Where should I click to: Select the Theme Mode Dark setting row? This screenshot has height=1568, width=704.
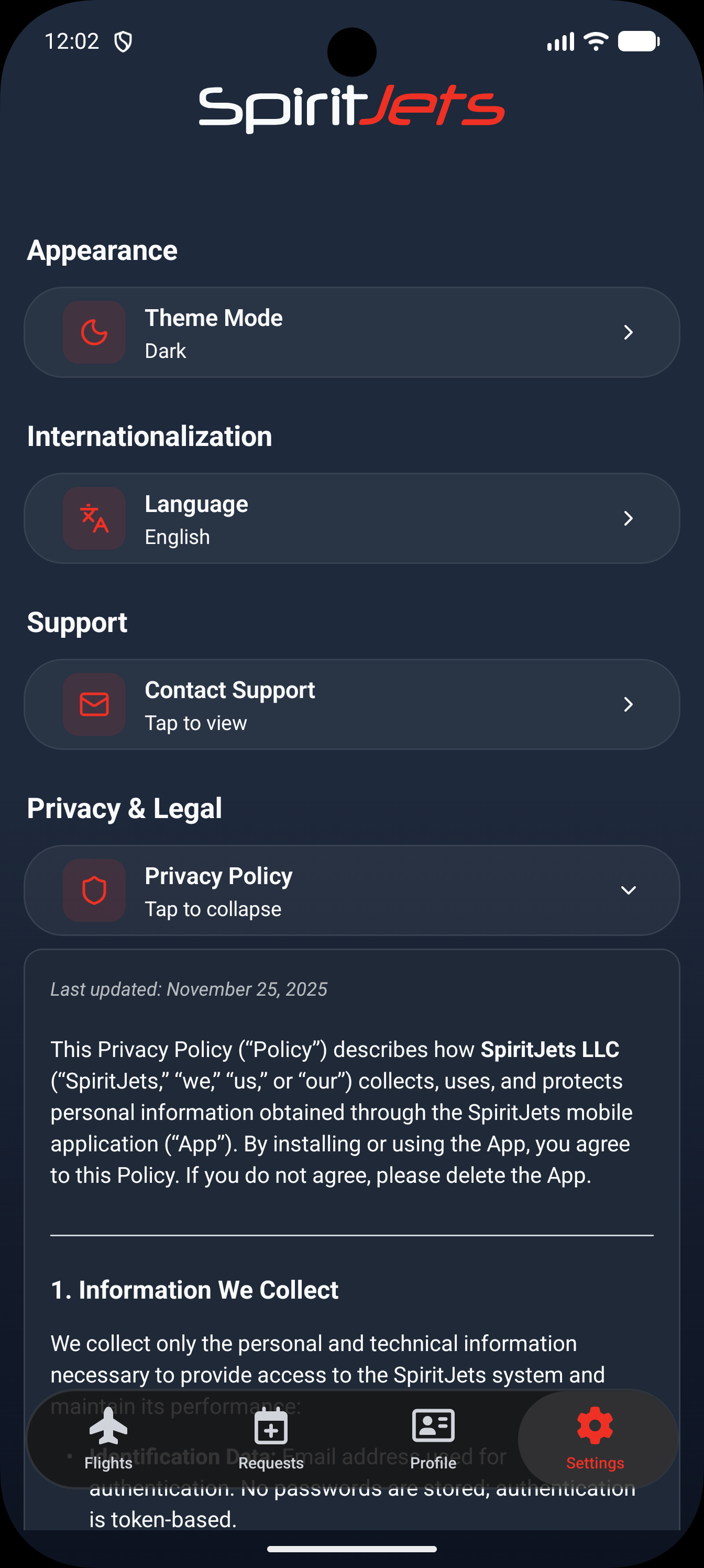(x=351, y=332)
